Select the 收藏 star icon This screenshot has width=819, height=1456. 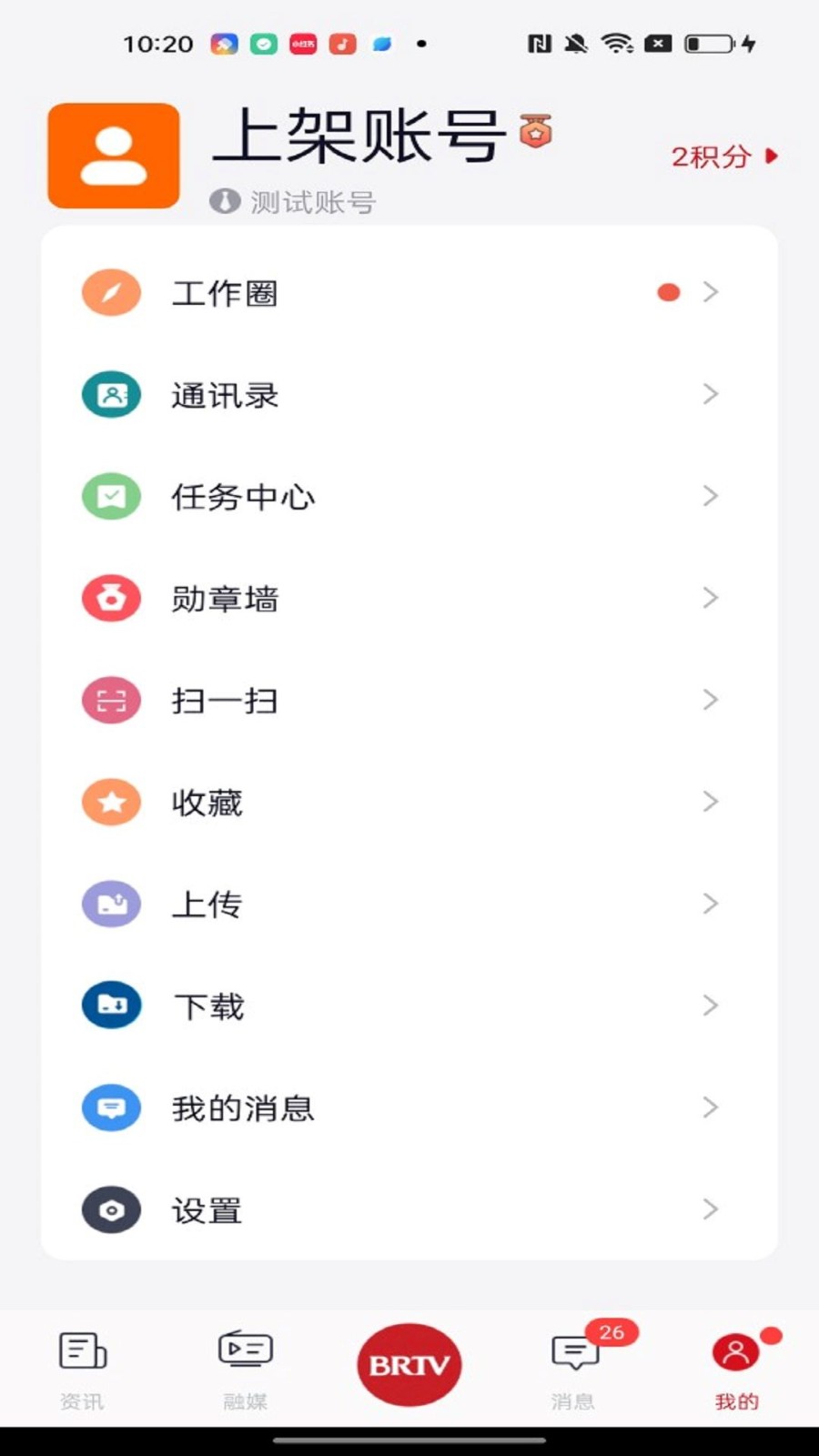pyautogui.click(x=111, y=802)
